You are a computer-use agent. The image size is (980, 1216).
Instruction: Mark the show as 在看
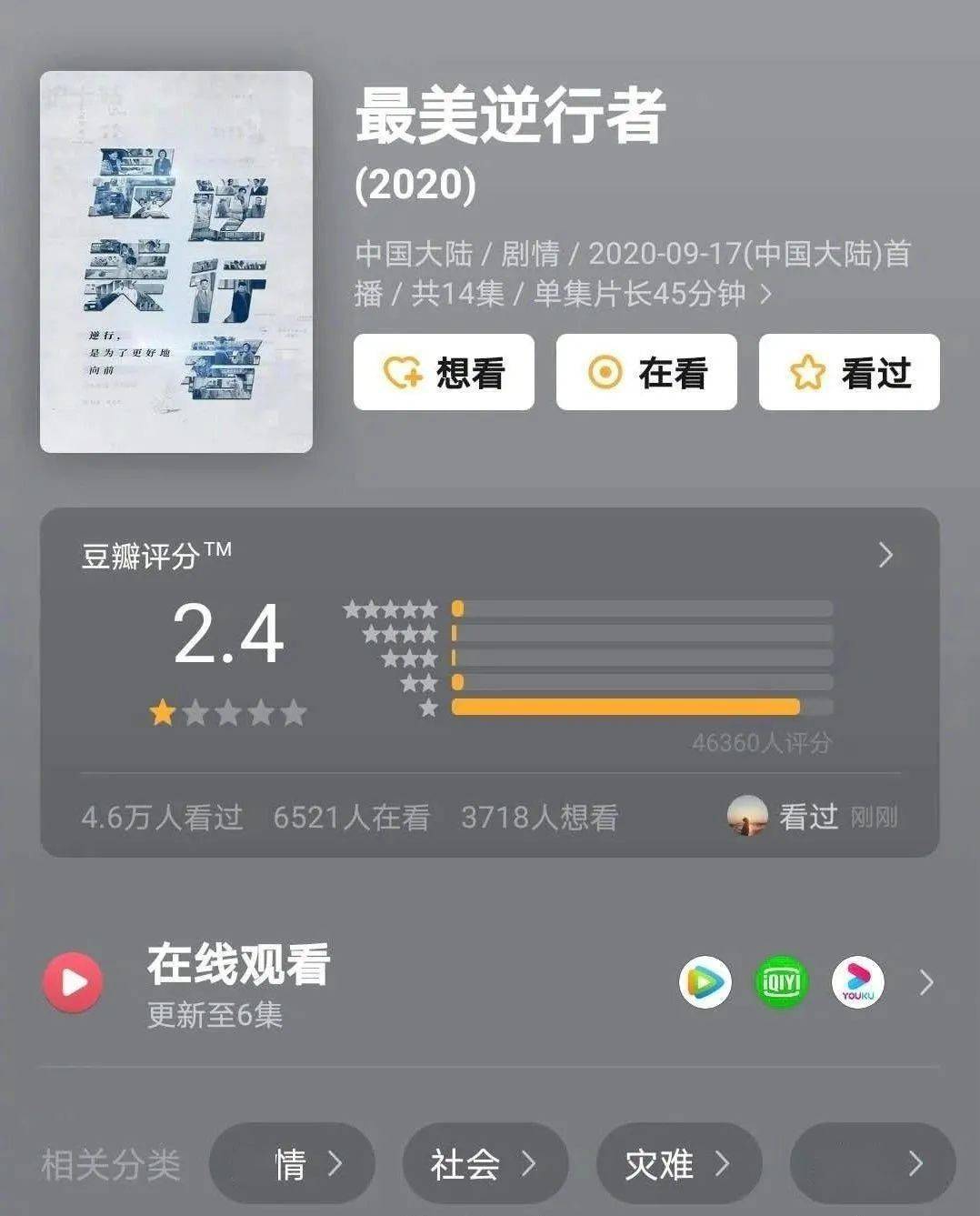[646, 372]
